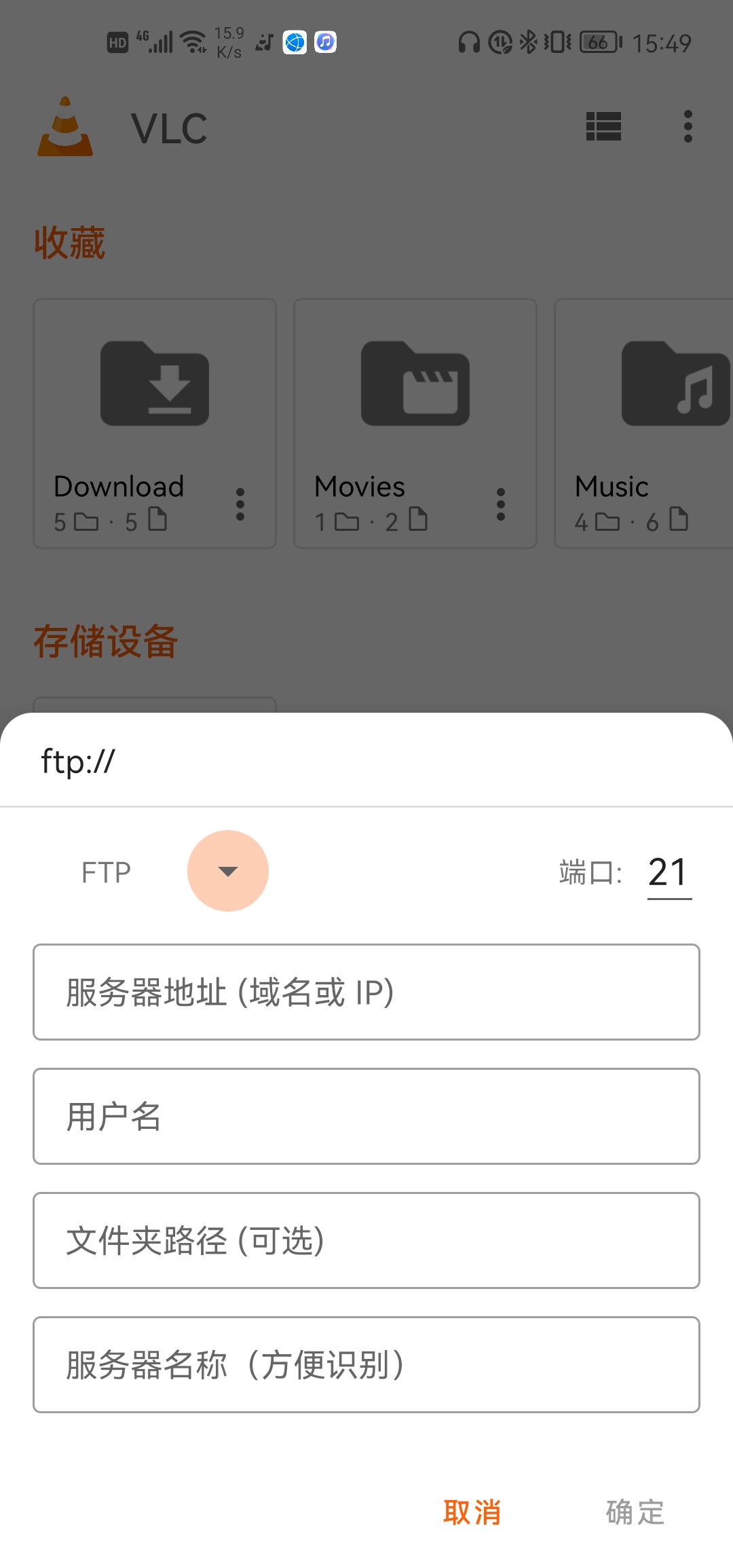Click the VLC cone logo
Viewport: 733px width, 1568px height.
pyautogui.click(x=66, y=128)
